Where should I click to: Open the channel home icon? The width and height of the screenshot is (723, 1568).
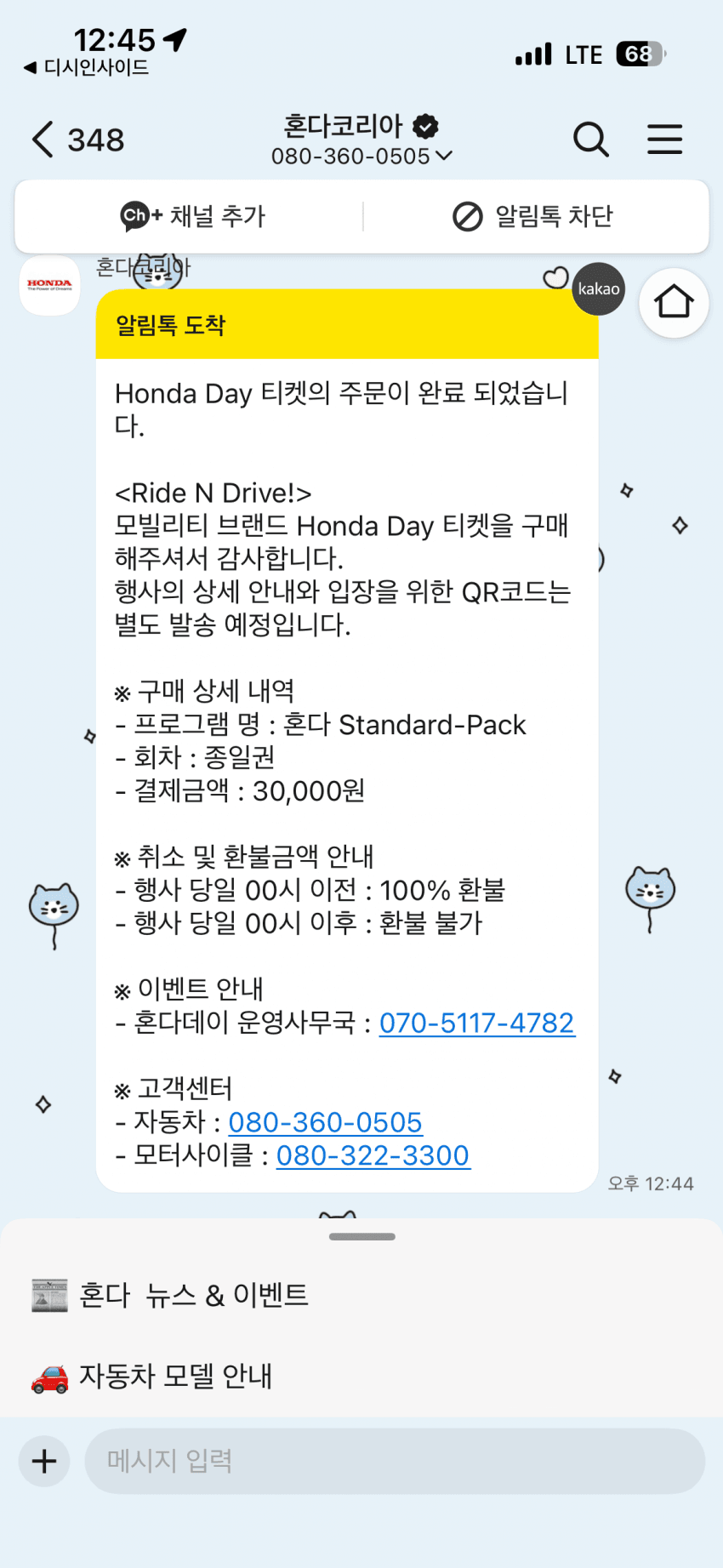coord(674,302)
